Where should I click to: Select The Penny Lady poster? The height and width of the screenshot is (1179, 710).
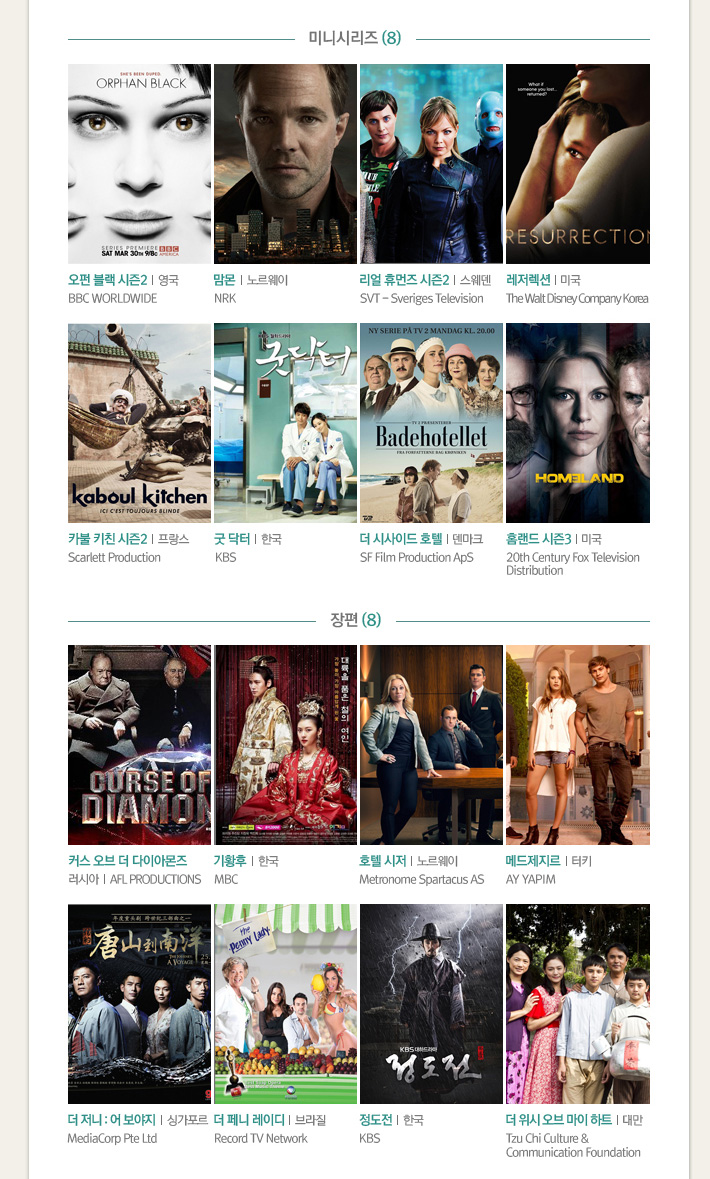point(285,1003)
